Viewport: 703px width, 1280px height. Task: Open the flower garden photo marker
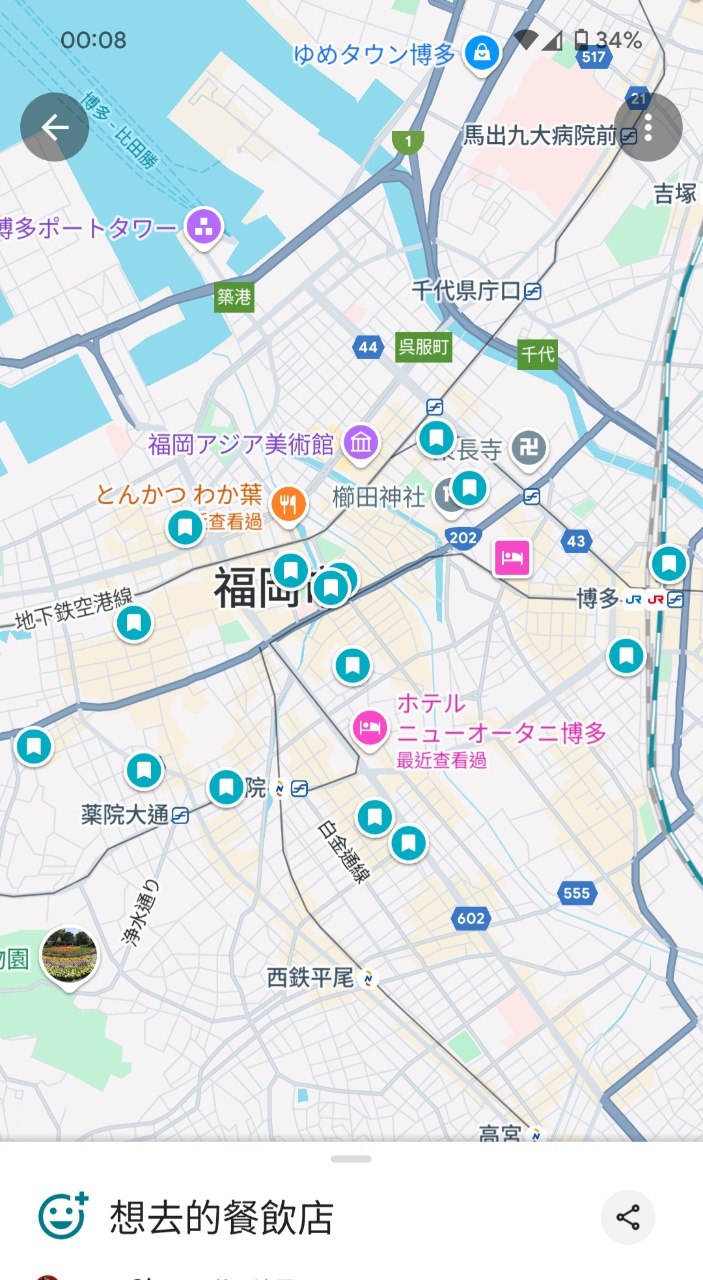pyautogui.click(x=69, y=953)
